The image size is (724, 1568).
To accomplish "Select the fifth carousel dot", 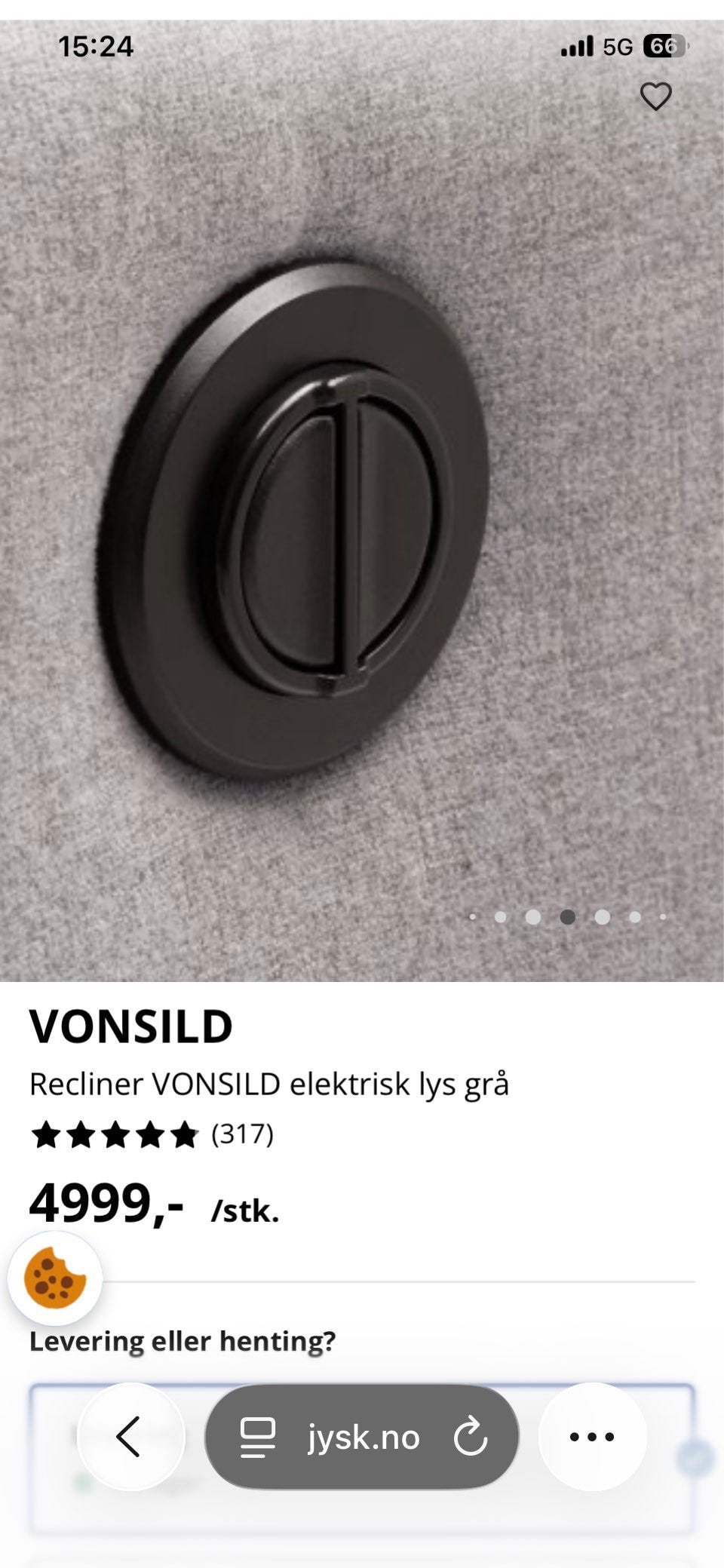I will [603, 917].
